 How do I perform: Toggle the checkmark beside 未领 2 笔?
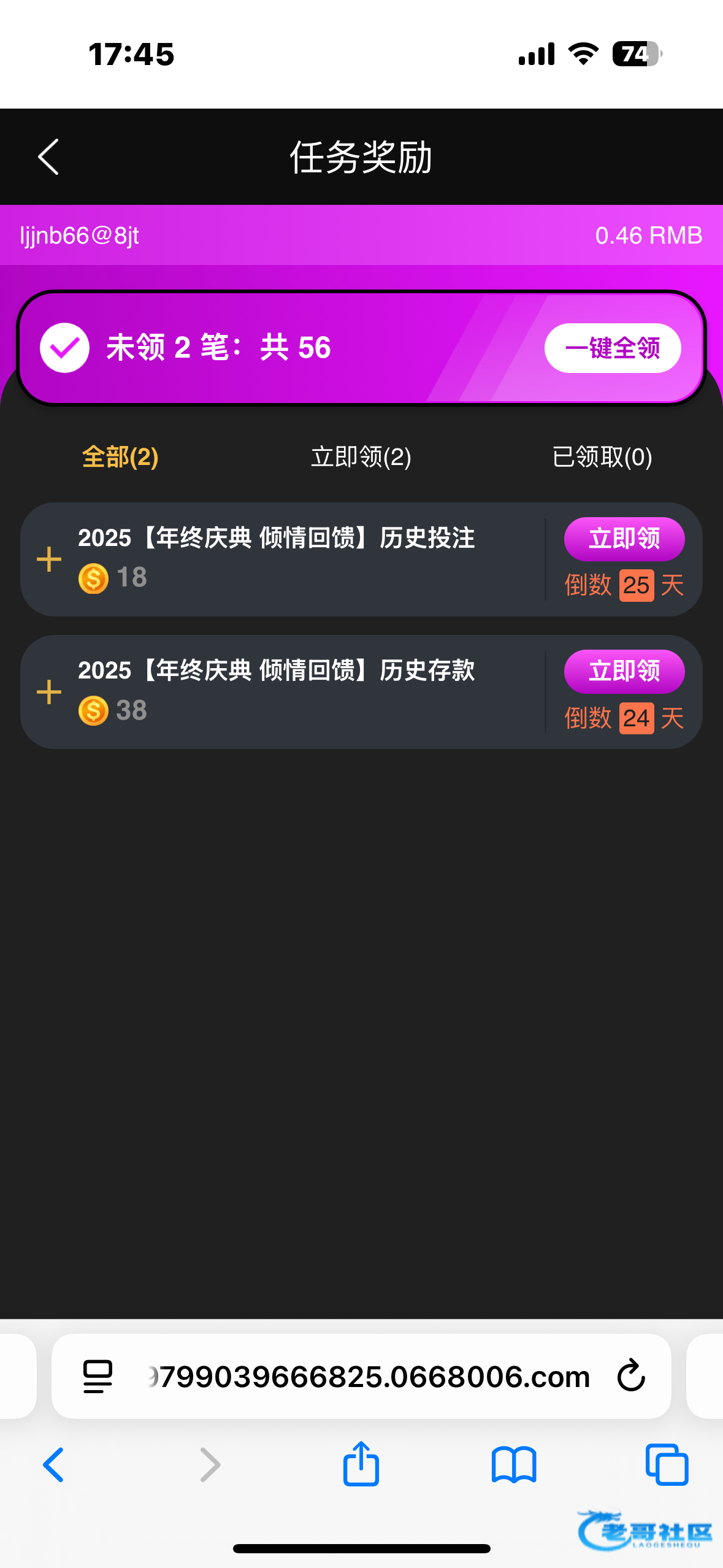coord(64,348)
